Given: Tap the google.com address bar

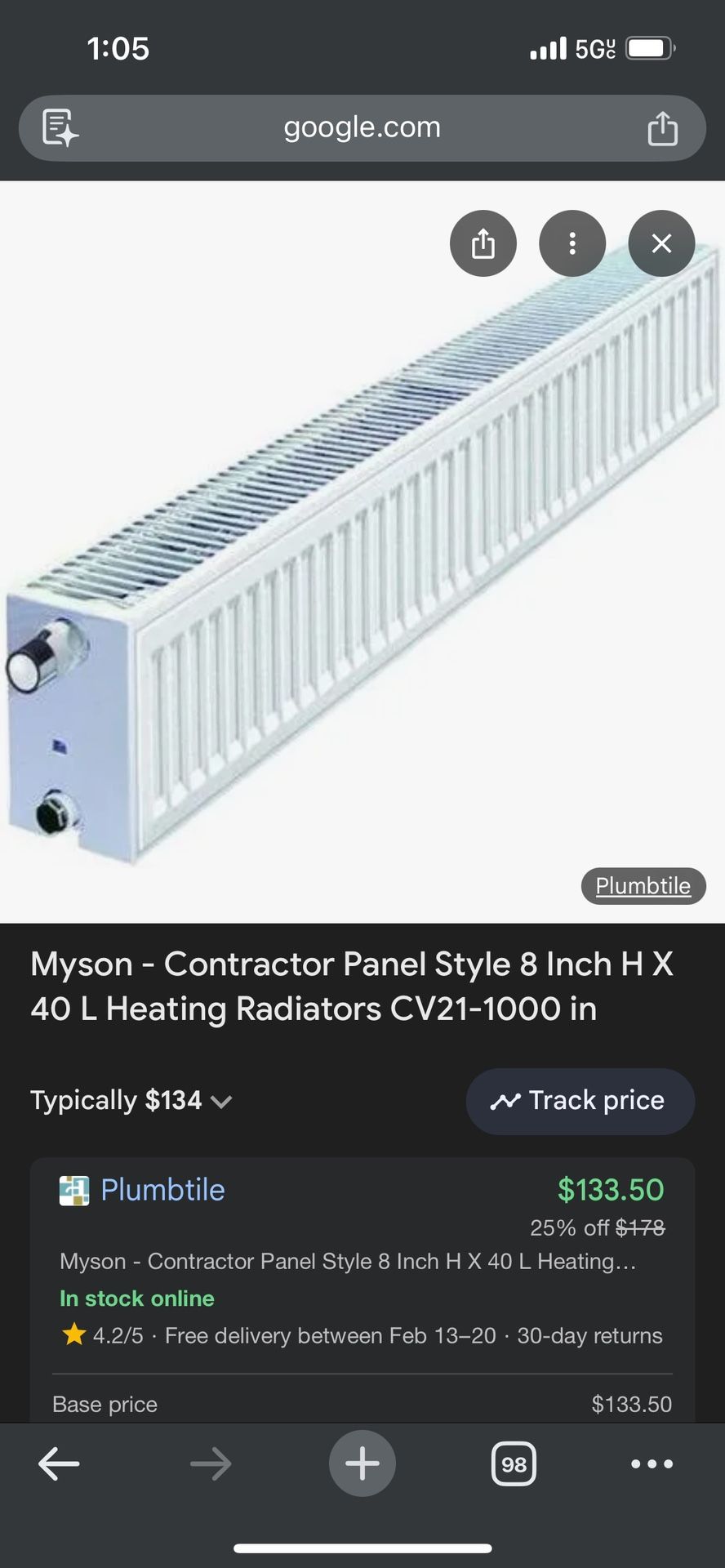Looking at the screenshot, I should (362, 128).
